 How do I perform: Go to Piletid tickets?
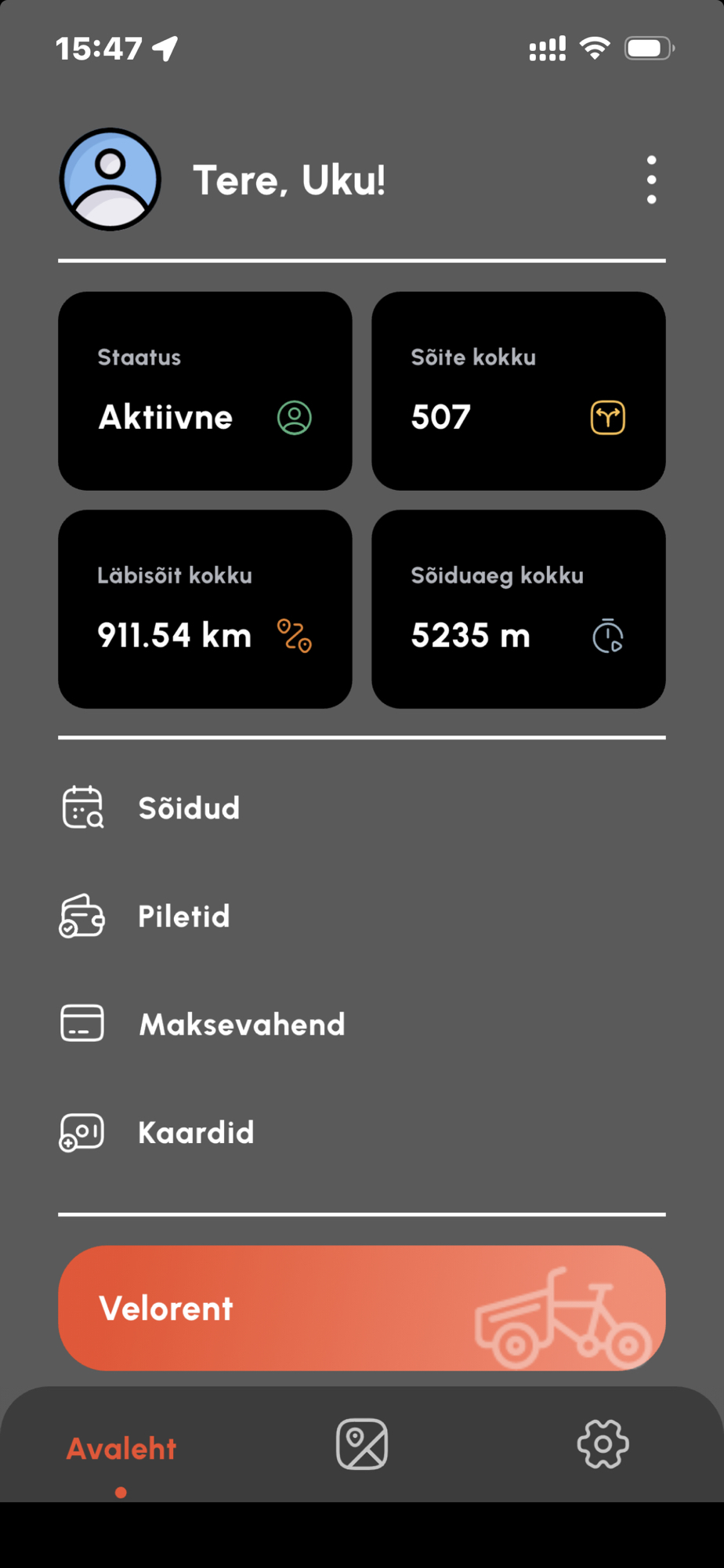point(183,916)
